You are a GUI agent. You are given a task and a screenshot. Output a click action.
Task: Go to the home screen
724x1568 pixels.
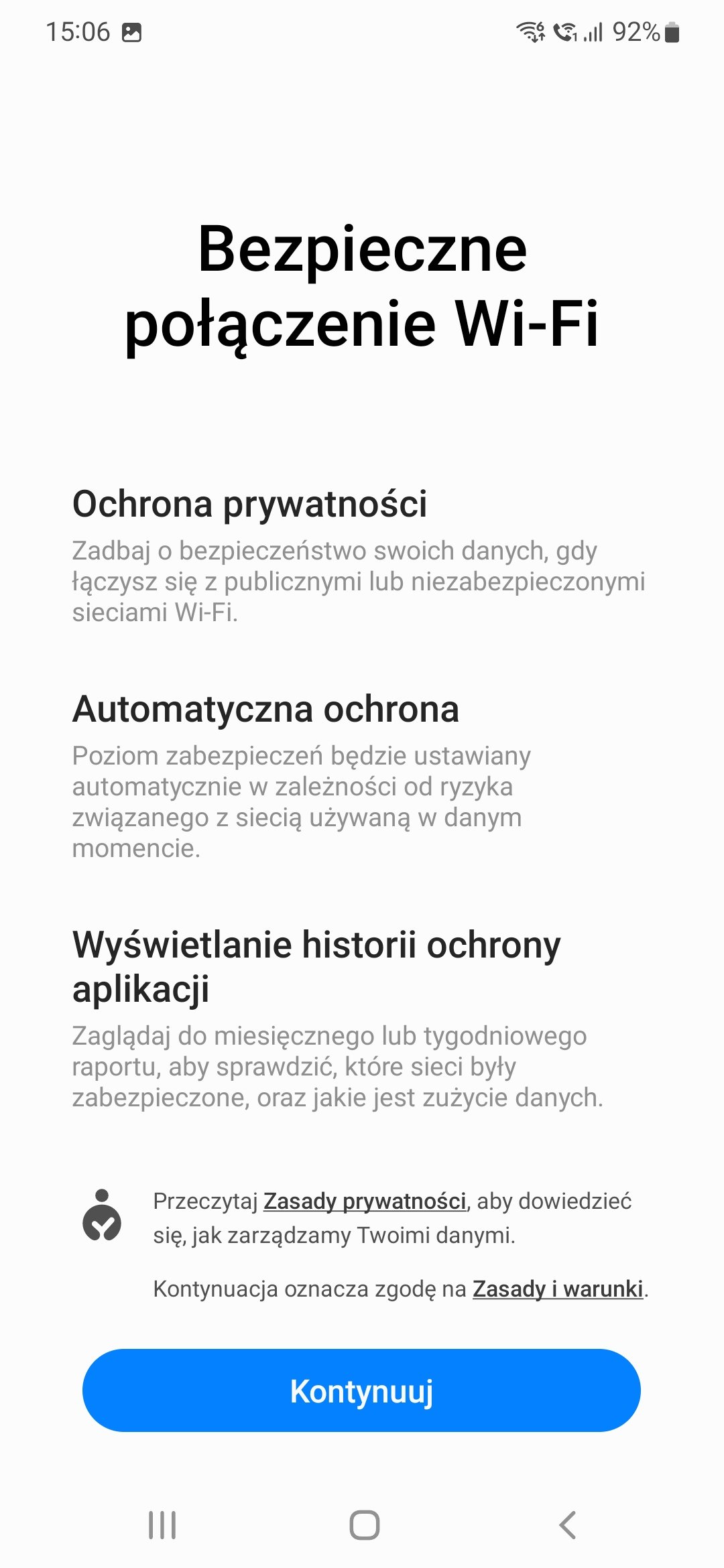click(365, 1525)
